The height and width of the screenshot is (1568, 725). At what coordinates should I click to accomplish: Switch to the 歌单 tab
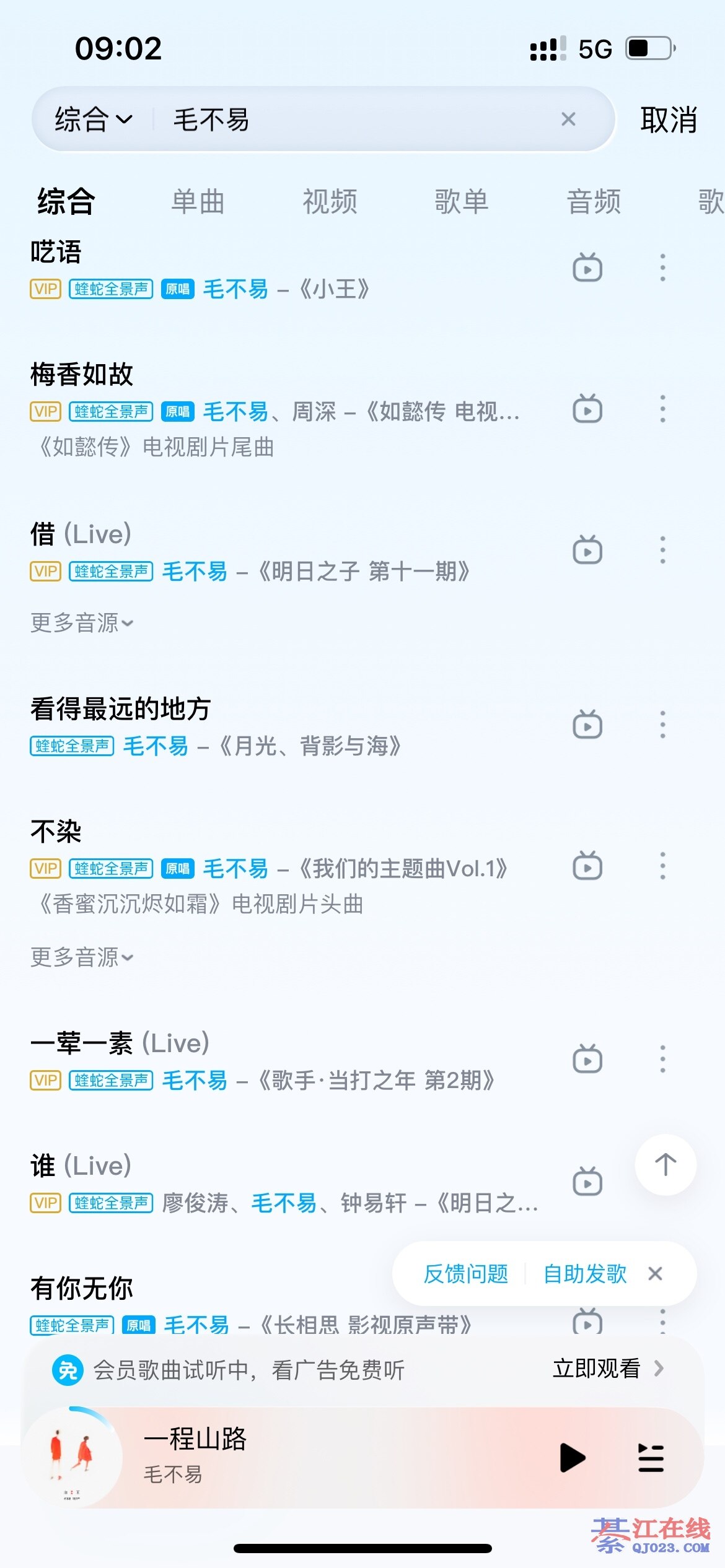tap(462, 202)
